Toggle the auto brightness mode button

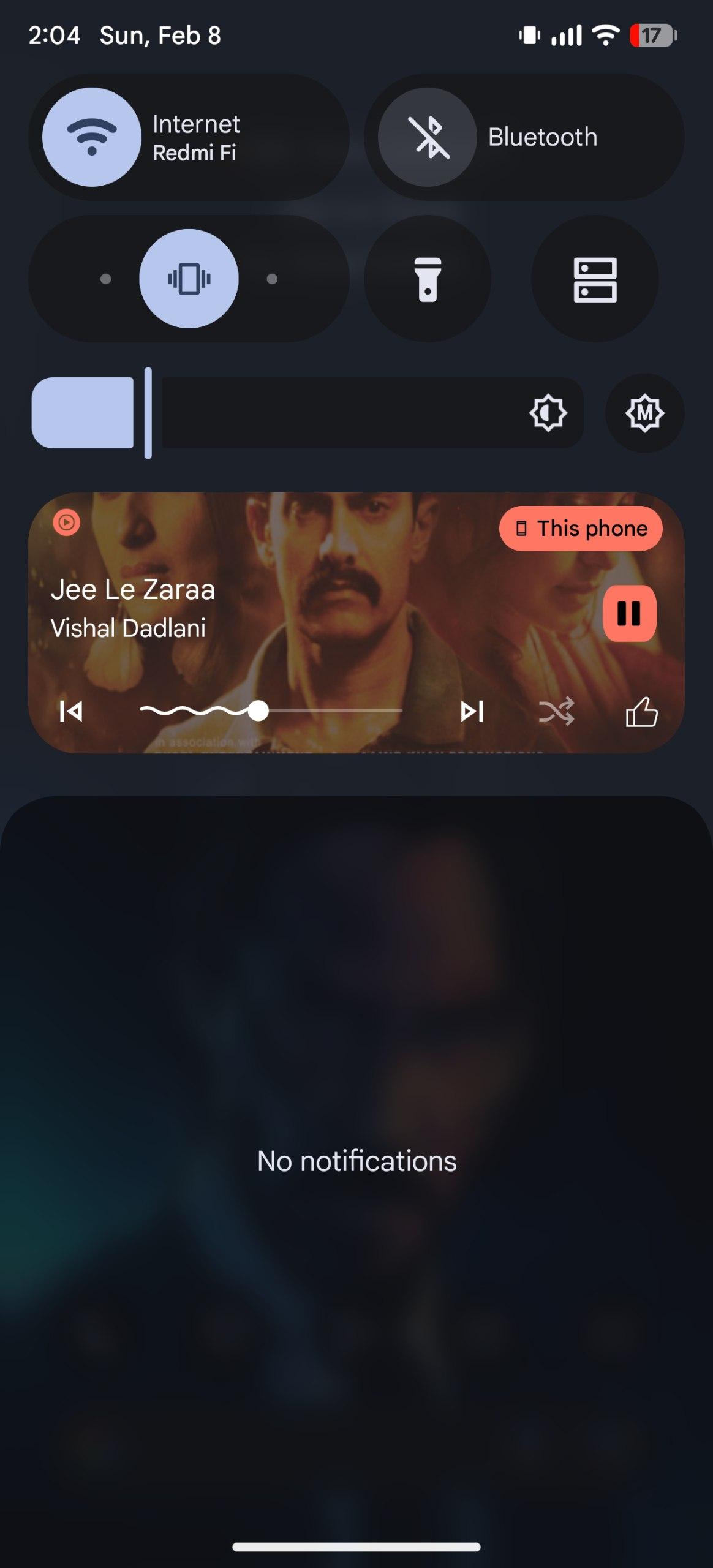644,413
